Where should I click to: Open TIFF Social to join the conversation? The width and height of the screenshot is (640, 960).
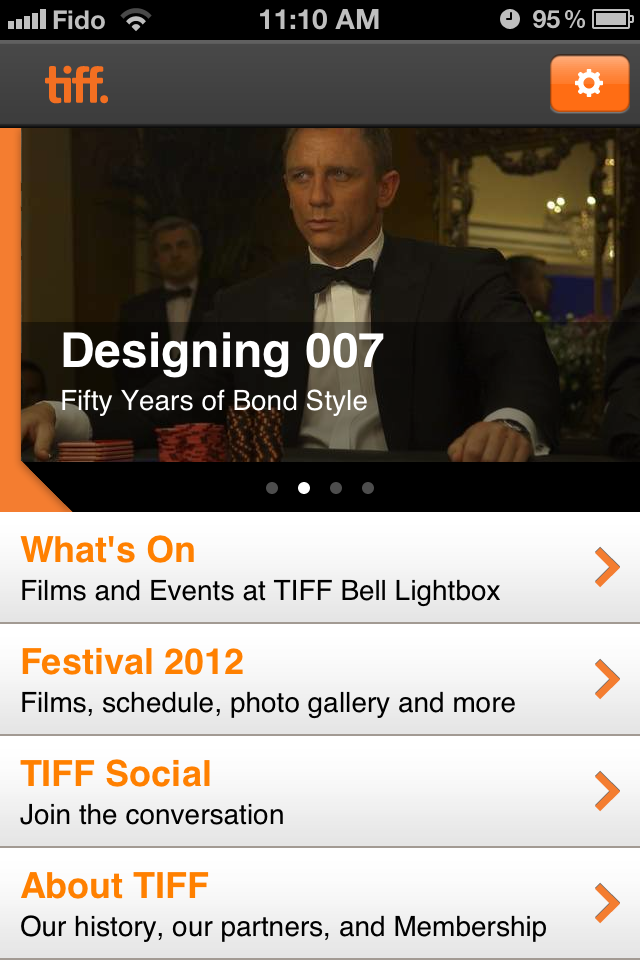[320, 792]
